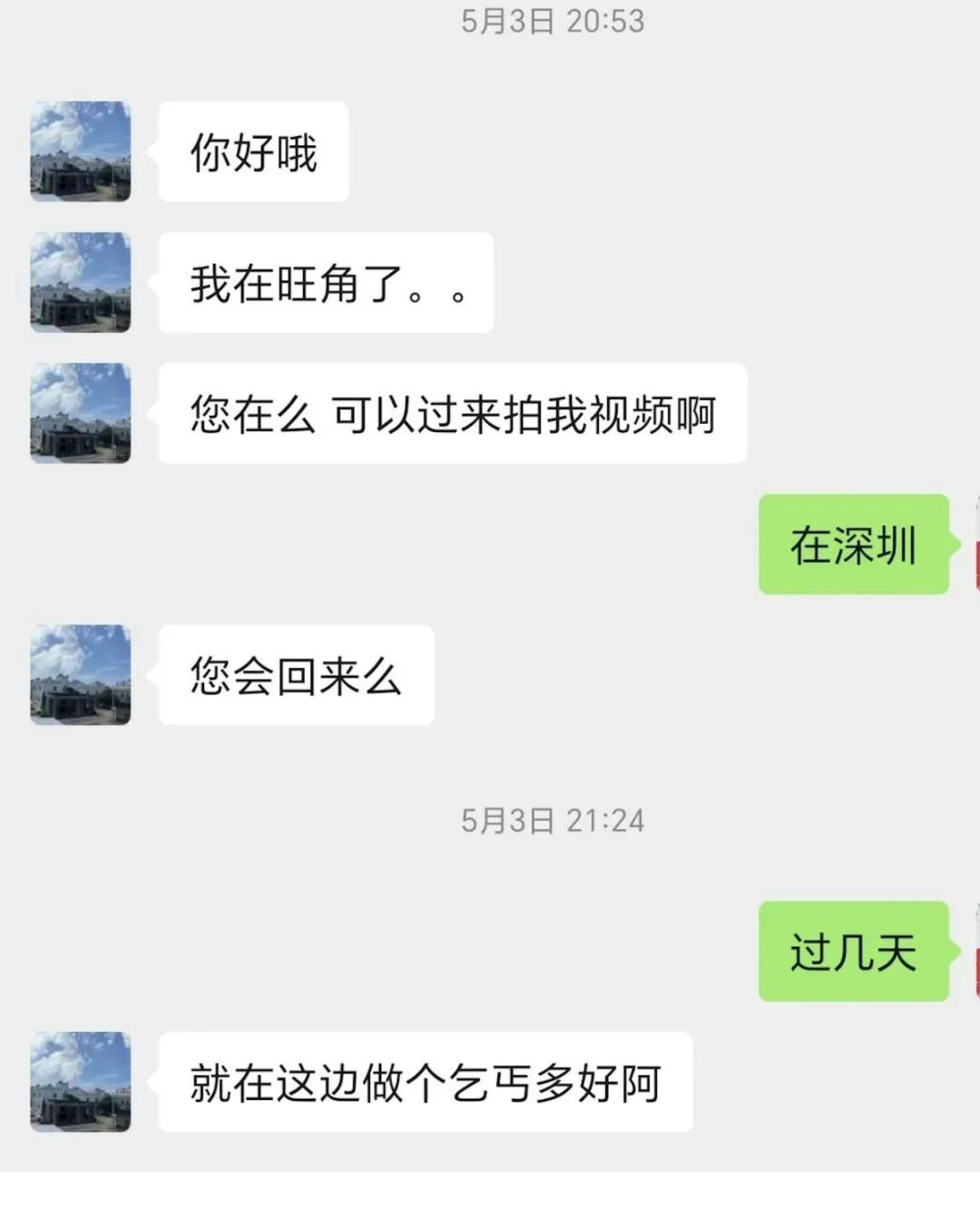Select the "您会回来么" message bubble

coord(295,674)
